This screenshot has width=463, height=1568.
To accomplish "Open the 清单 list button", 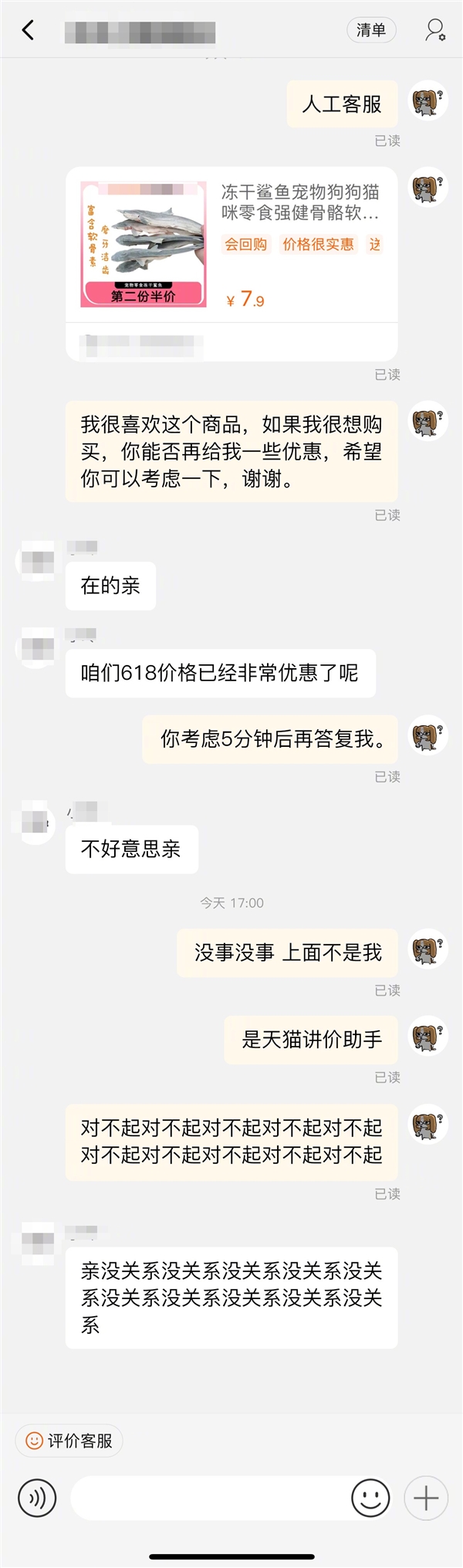I will [x=371, y=30].
